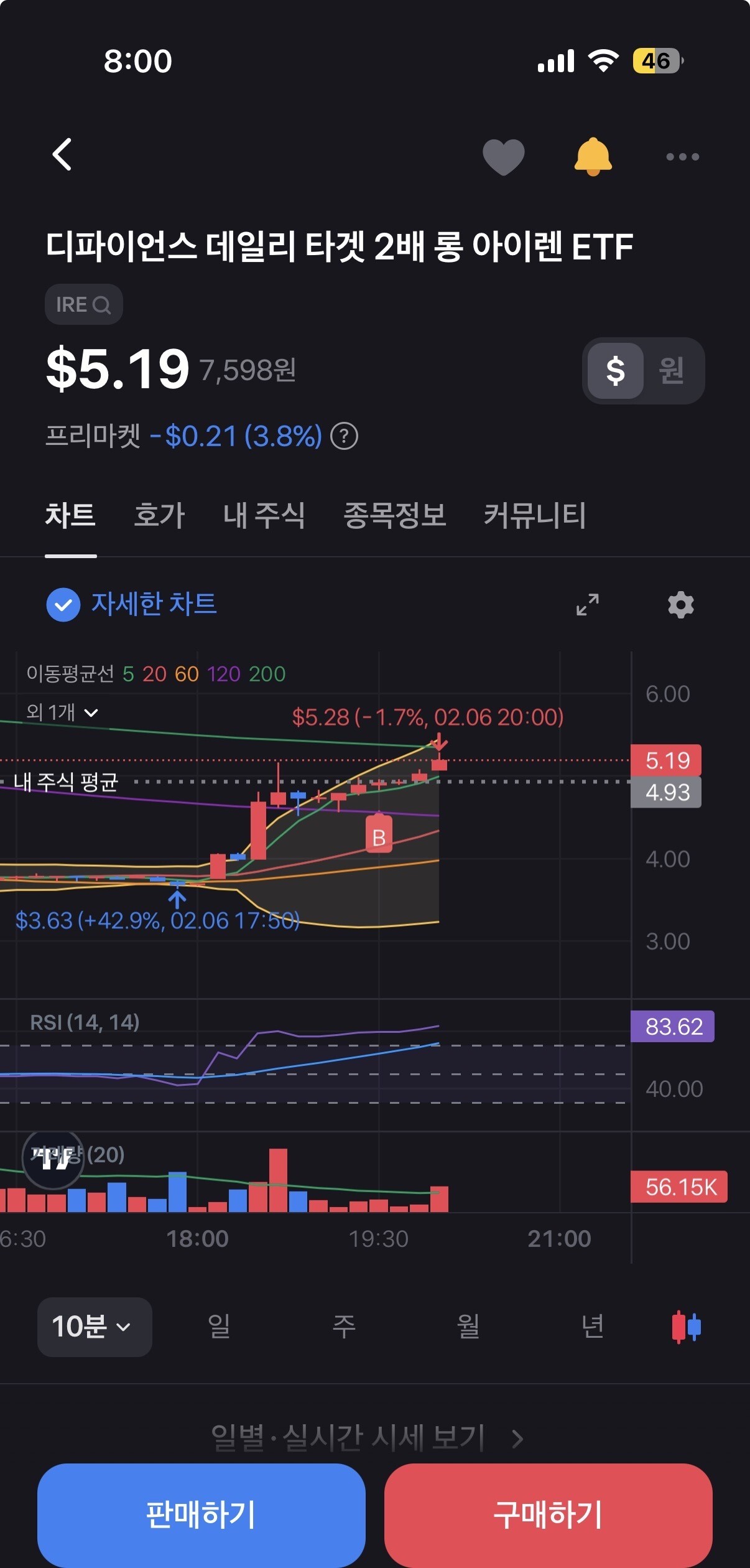Open the 10분 interval dropdown
The image size is (750, 1568).
[x=95, y=1327]
